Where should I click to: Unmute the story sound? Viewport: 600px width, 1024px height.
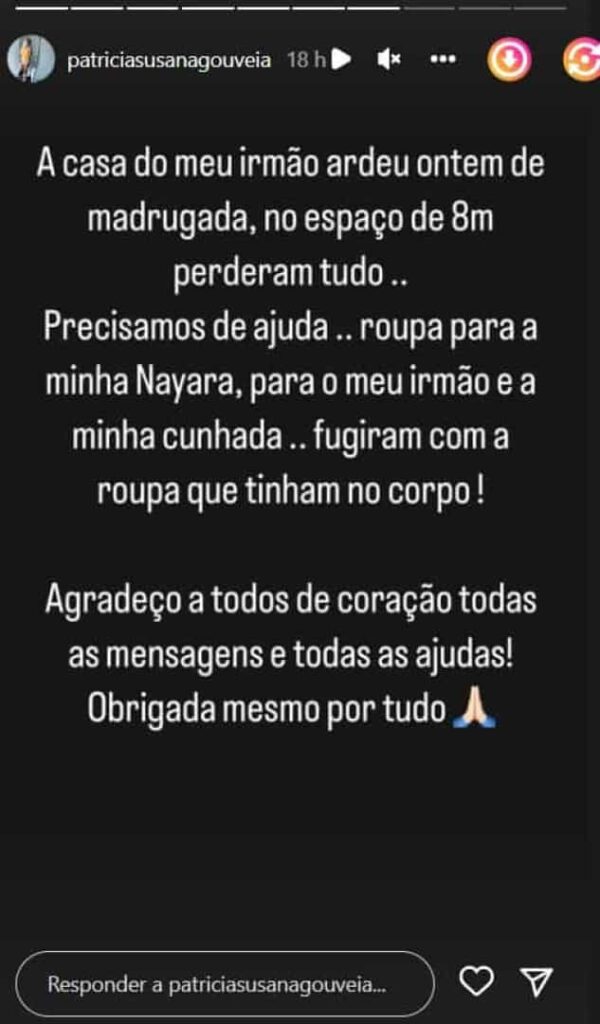(x=389, y=60)
